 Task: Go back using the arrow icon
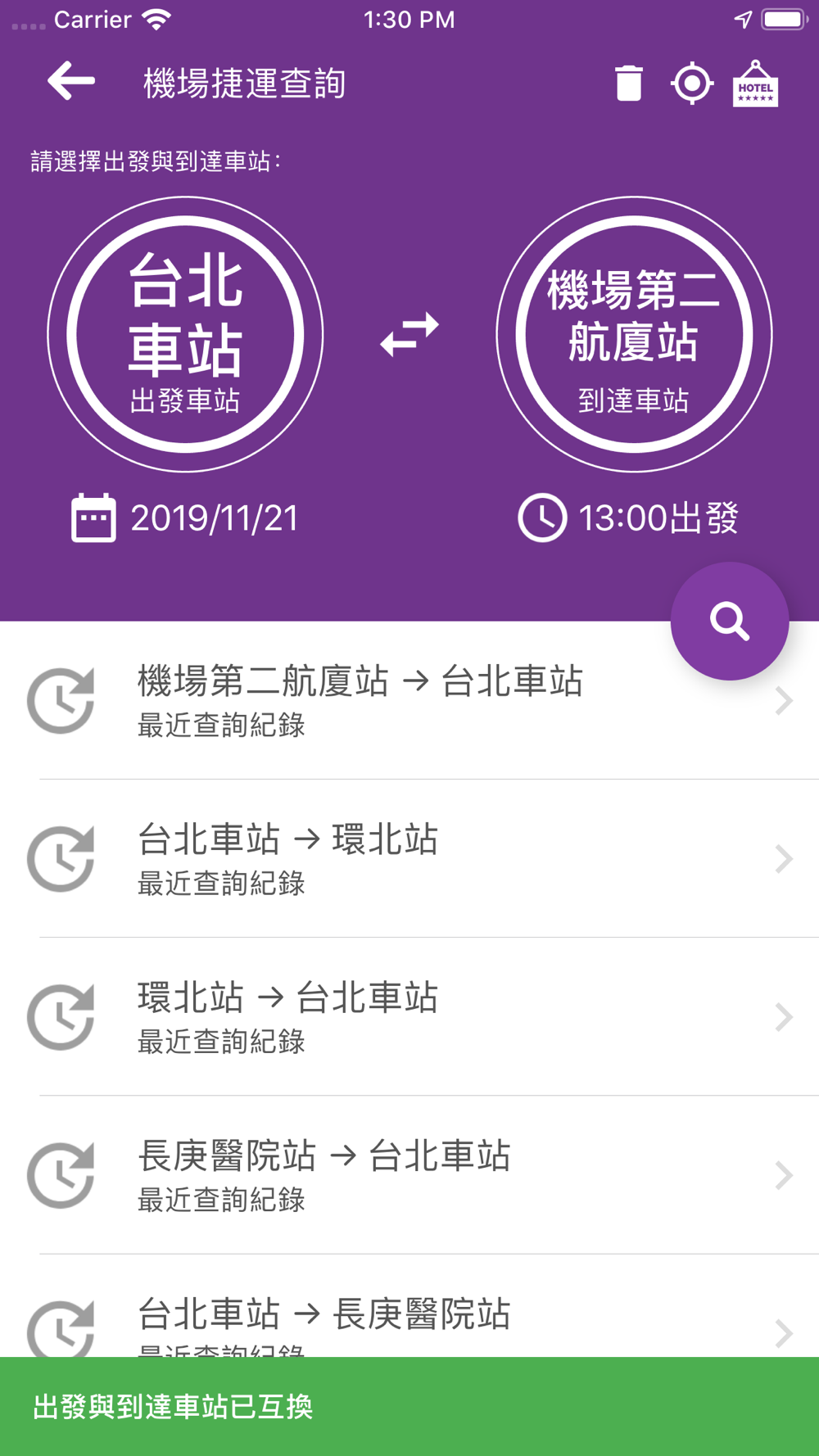tap(71, 82)
